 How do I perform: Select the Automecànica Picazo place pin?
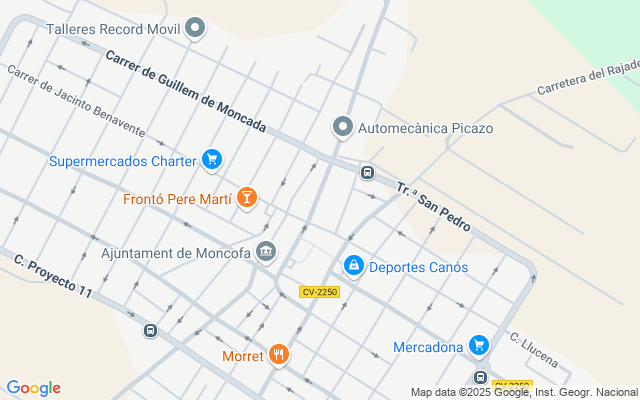pyautogui.click(x=343, y=127)
